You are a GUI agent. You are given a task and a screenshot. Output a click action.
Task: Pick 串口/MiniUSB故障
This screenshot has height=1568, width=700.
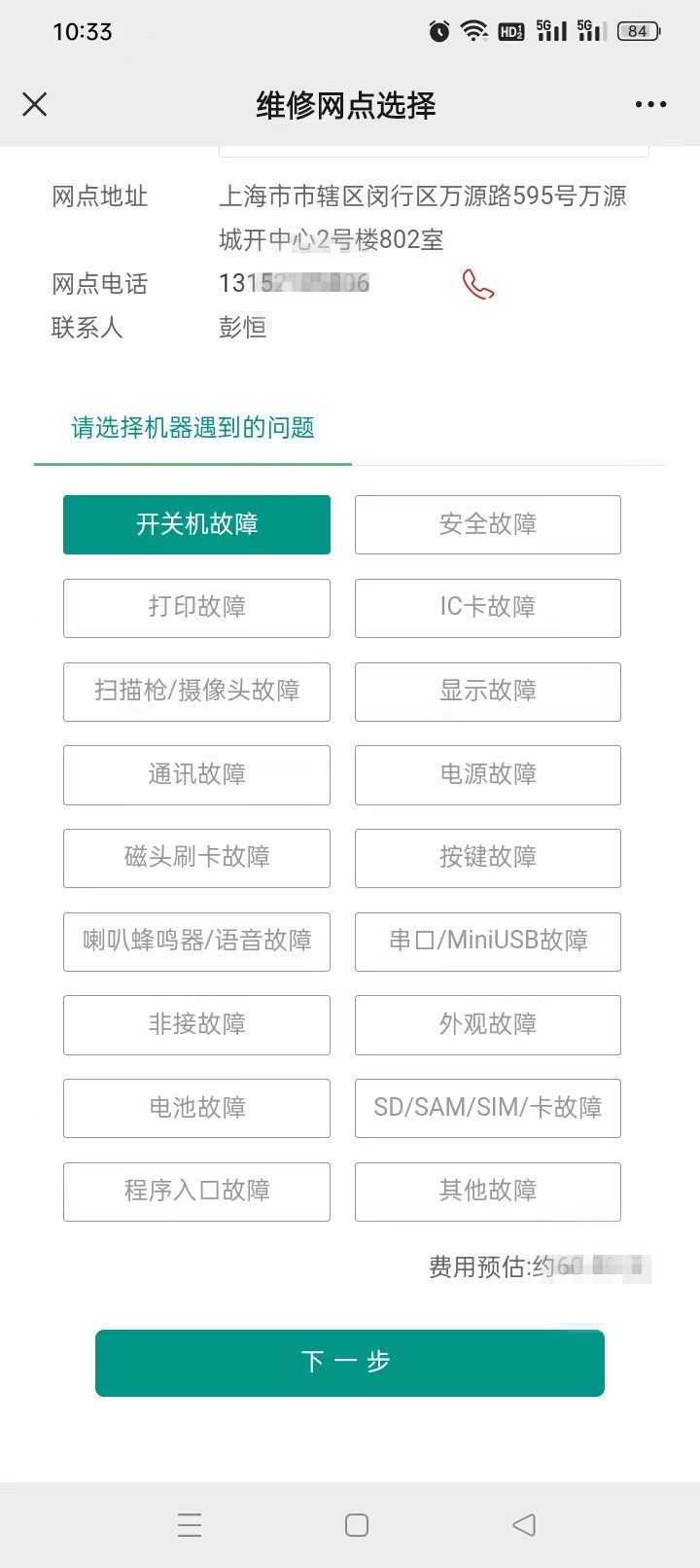488,942
